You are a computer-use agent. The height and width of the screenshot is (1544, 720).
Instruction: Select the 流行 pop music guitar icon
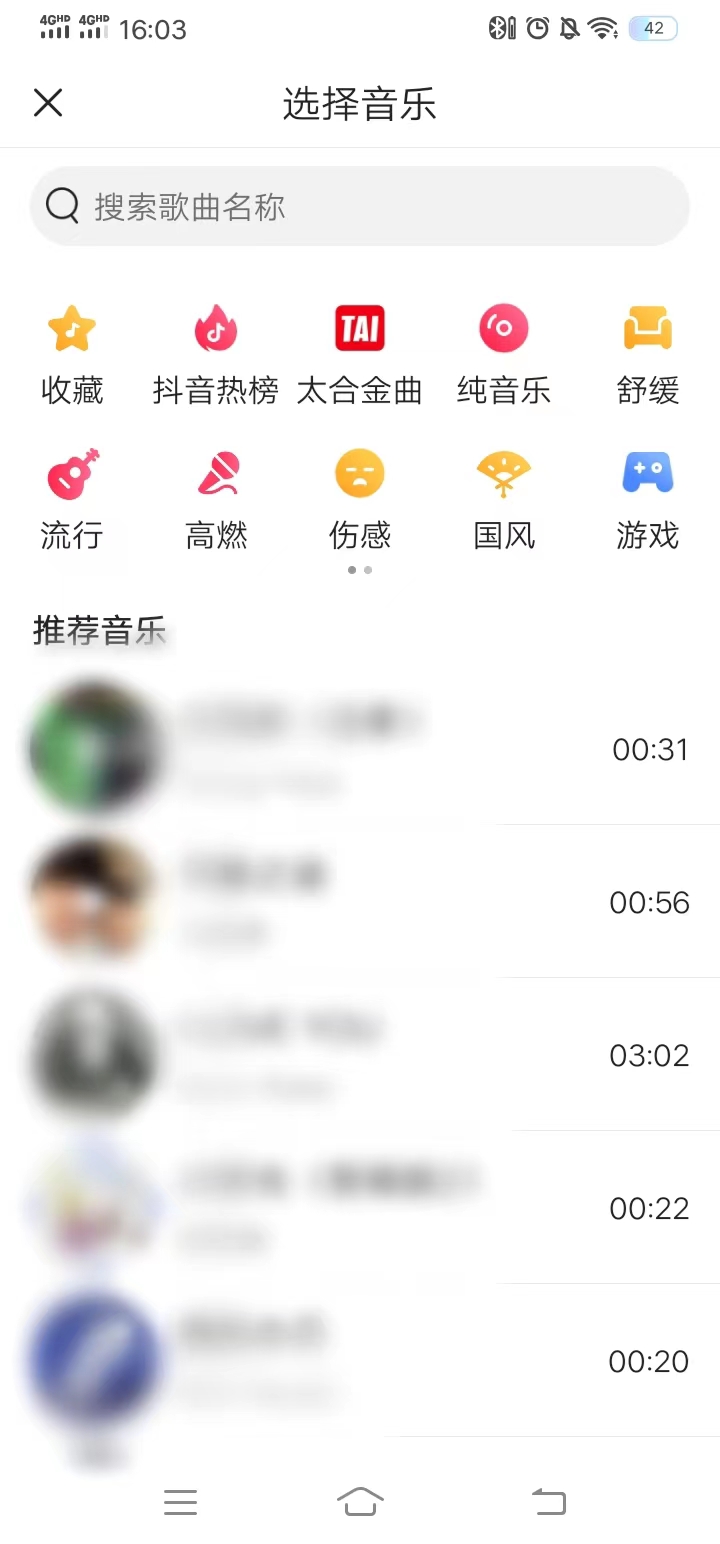coord(72,495)
